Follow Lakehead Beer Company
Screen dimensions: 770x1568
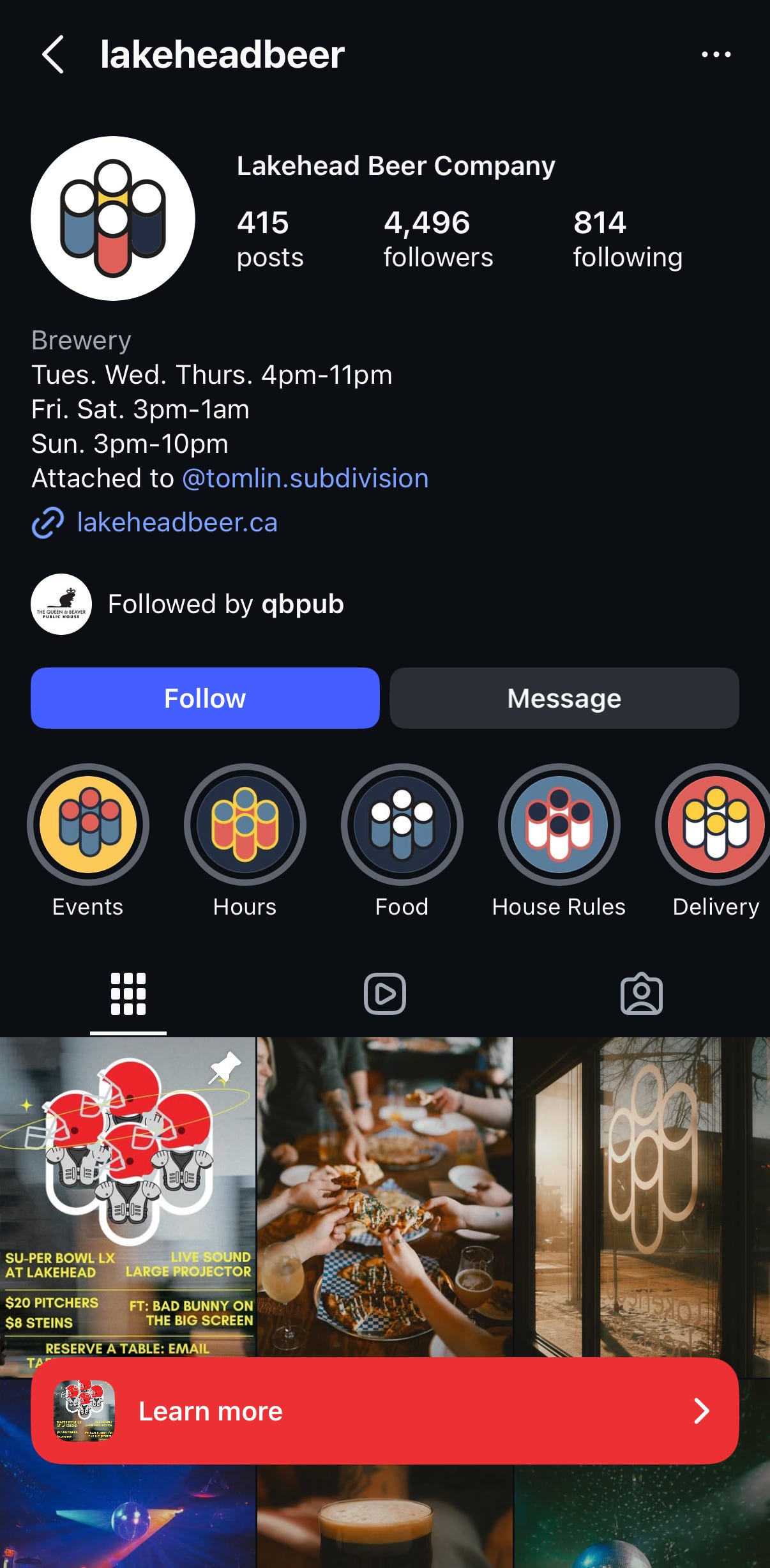pos(205,698)
